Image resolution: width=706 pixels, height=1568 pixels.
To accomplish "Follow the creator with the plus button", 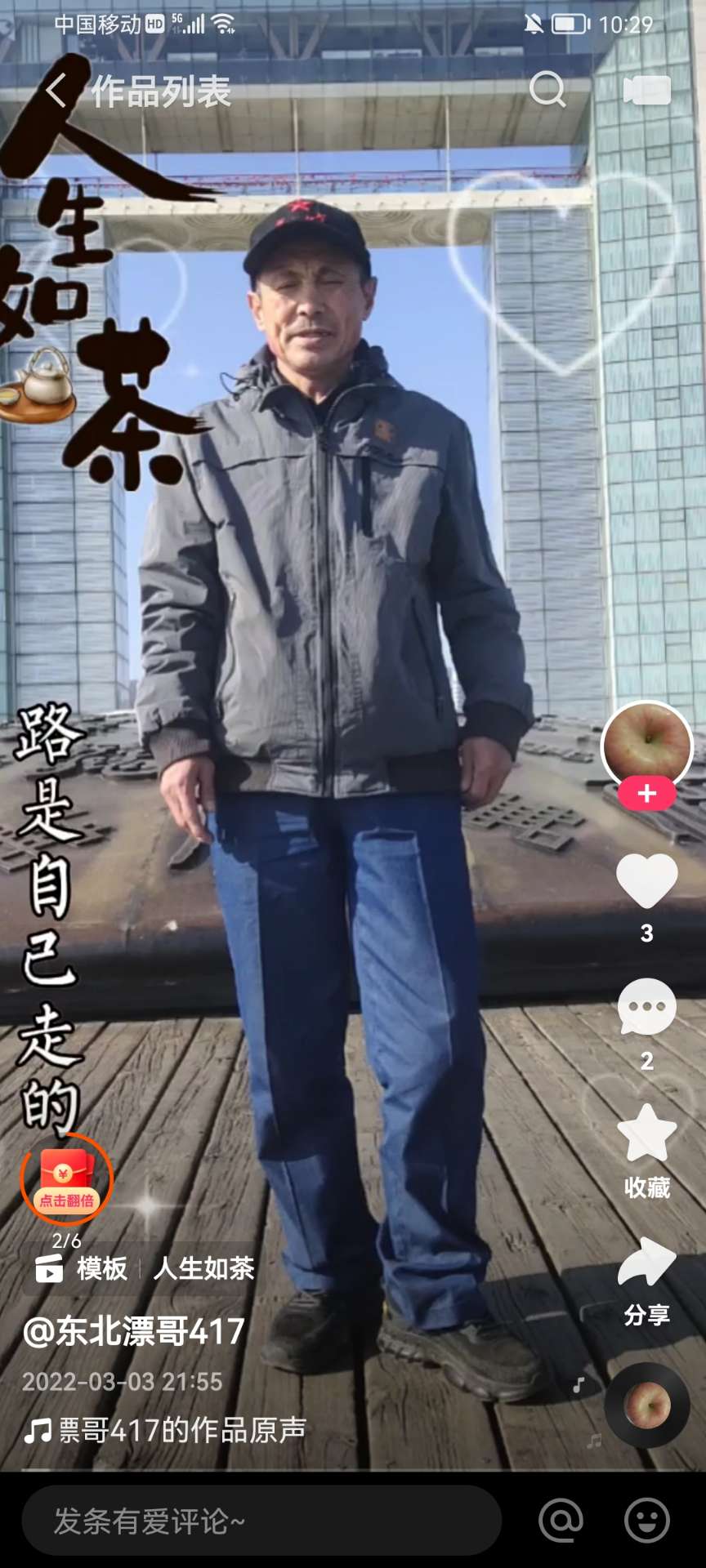I will coord(646,794).
